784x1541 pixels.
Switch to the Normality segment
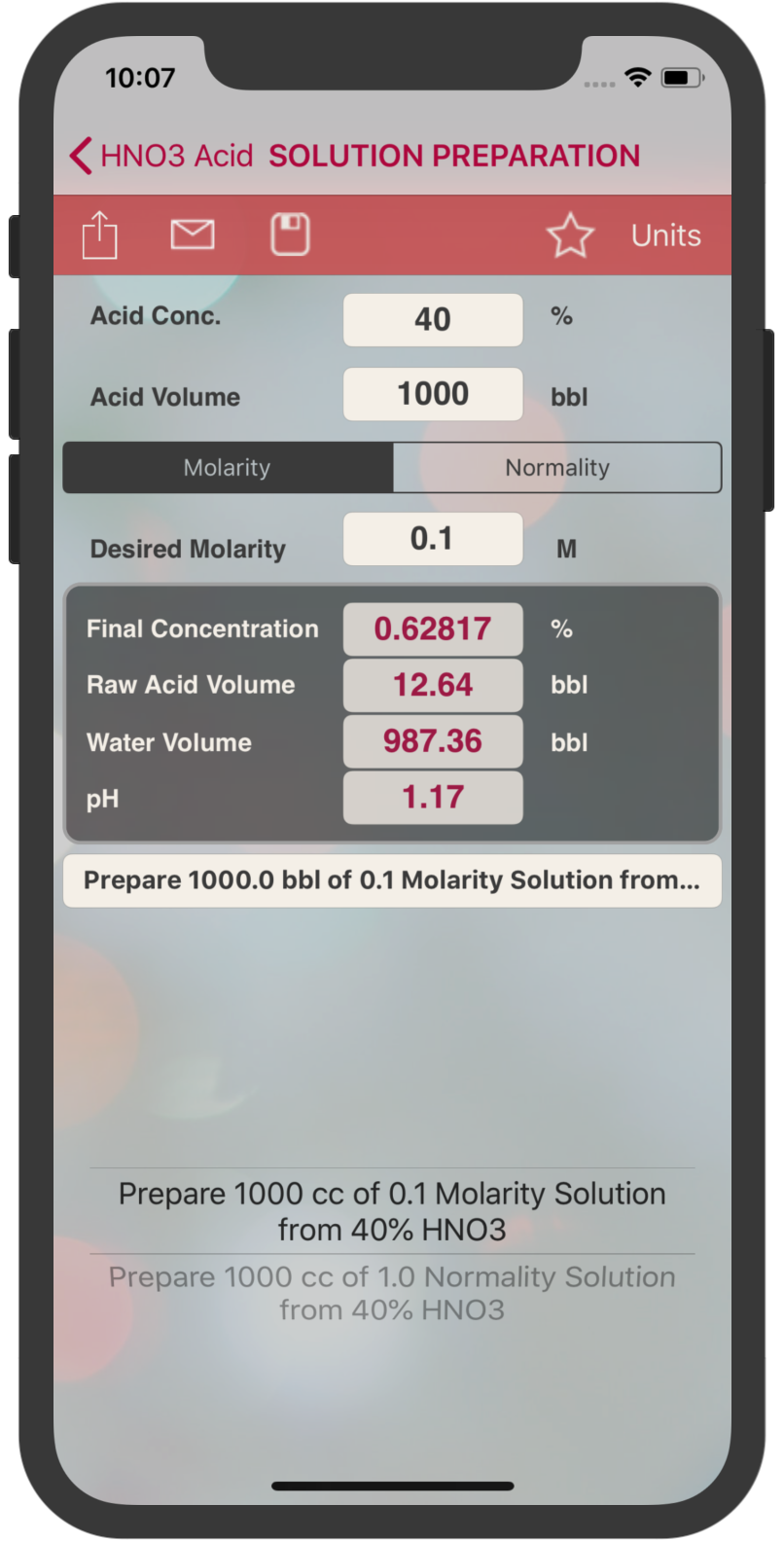coord(557,468)
